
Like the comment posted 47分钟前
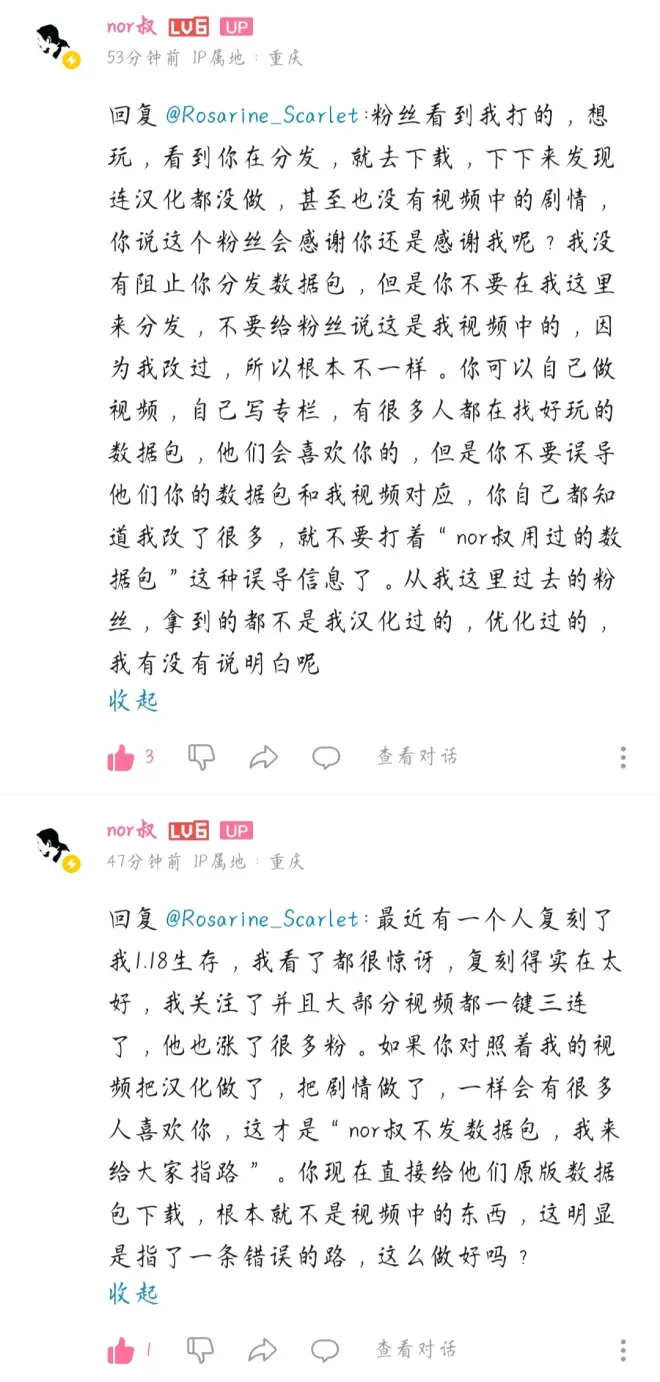pyautogui.click(x=121, y=1350)
